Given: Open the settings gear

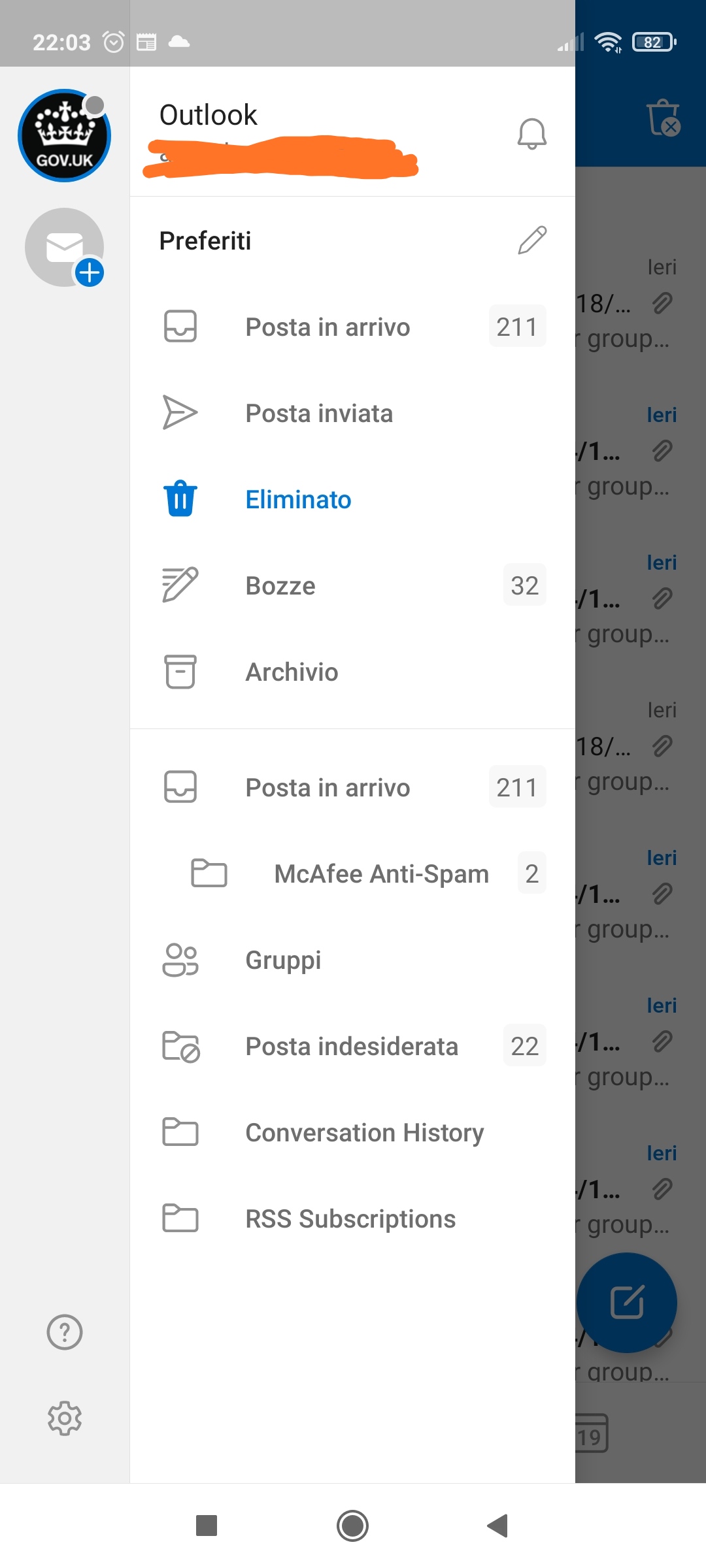Looking at the screenshot, I should click(65, 1418).
